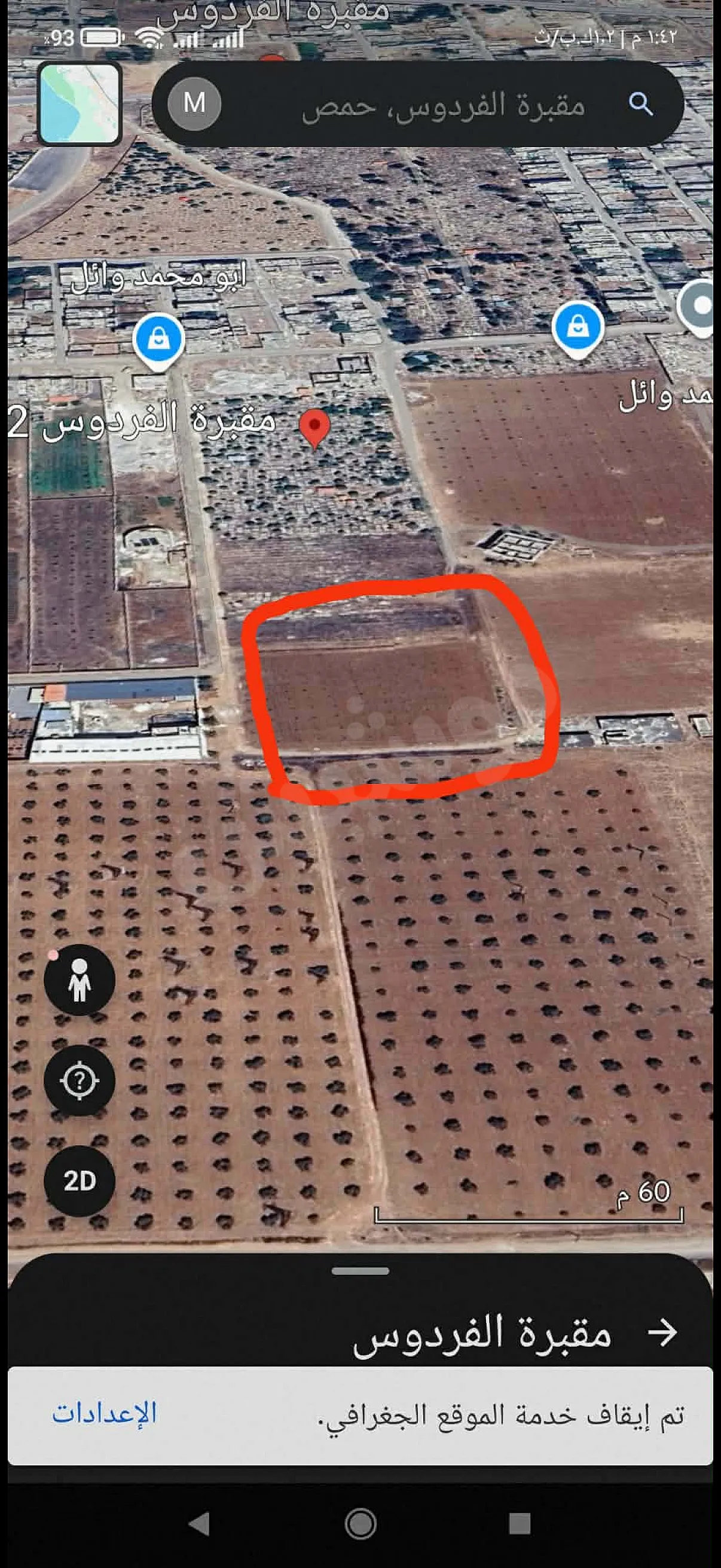Image resolution: width=721 pixels, height=1568 pixels.
Task: Open the M account avatar
Action: point(194,103)
